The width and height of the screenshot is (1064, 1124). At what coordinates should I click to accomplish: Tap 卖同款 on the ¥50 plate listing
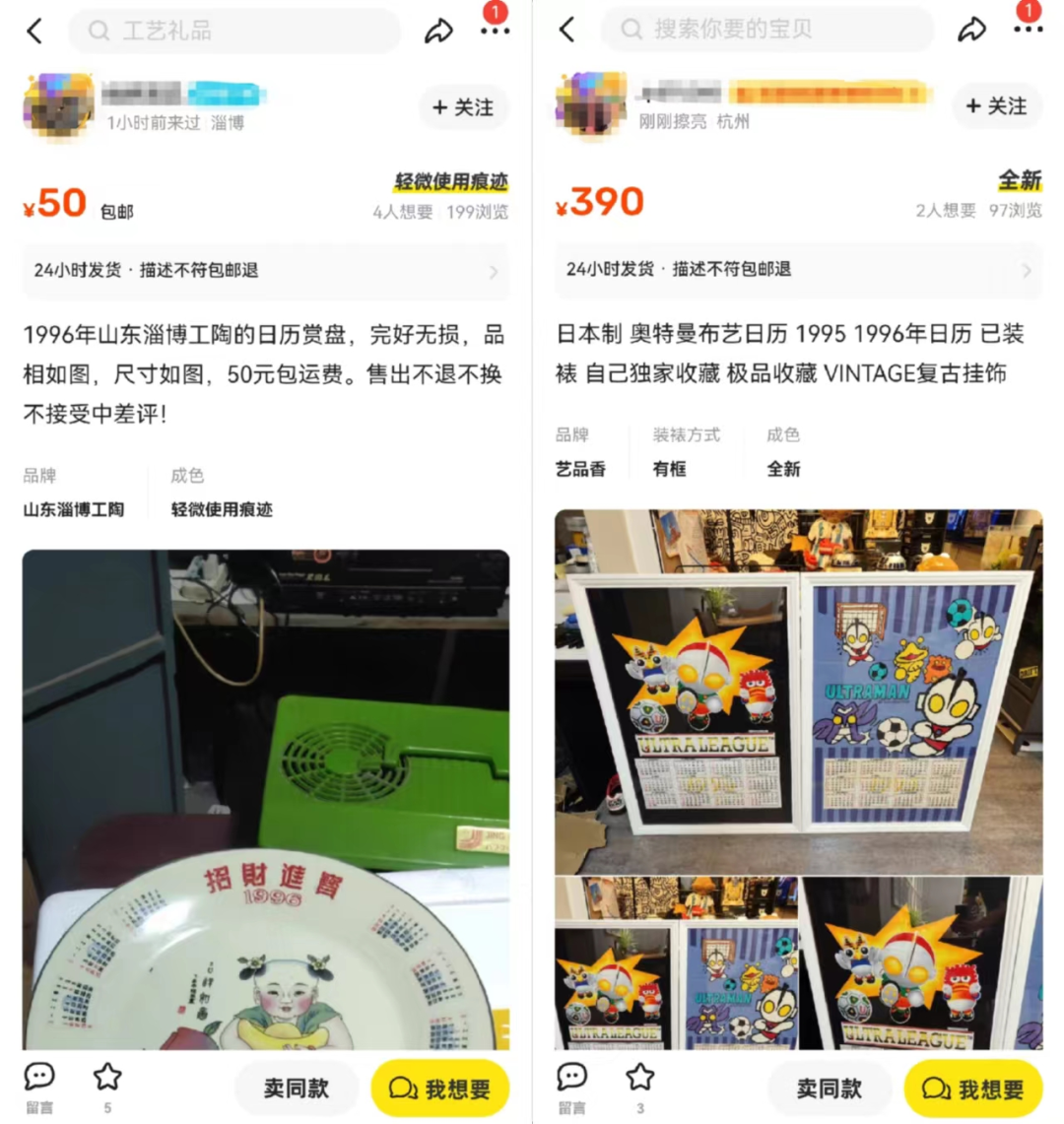(296, 1089)
